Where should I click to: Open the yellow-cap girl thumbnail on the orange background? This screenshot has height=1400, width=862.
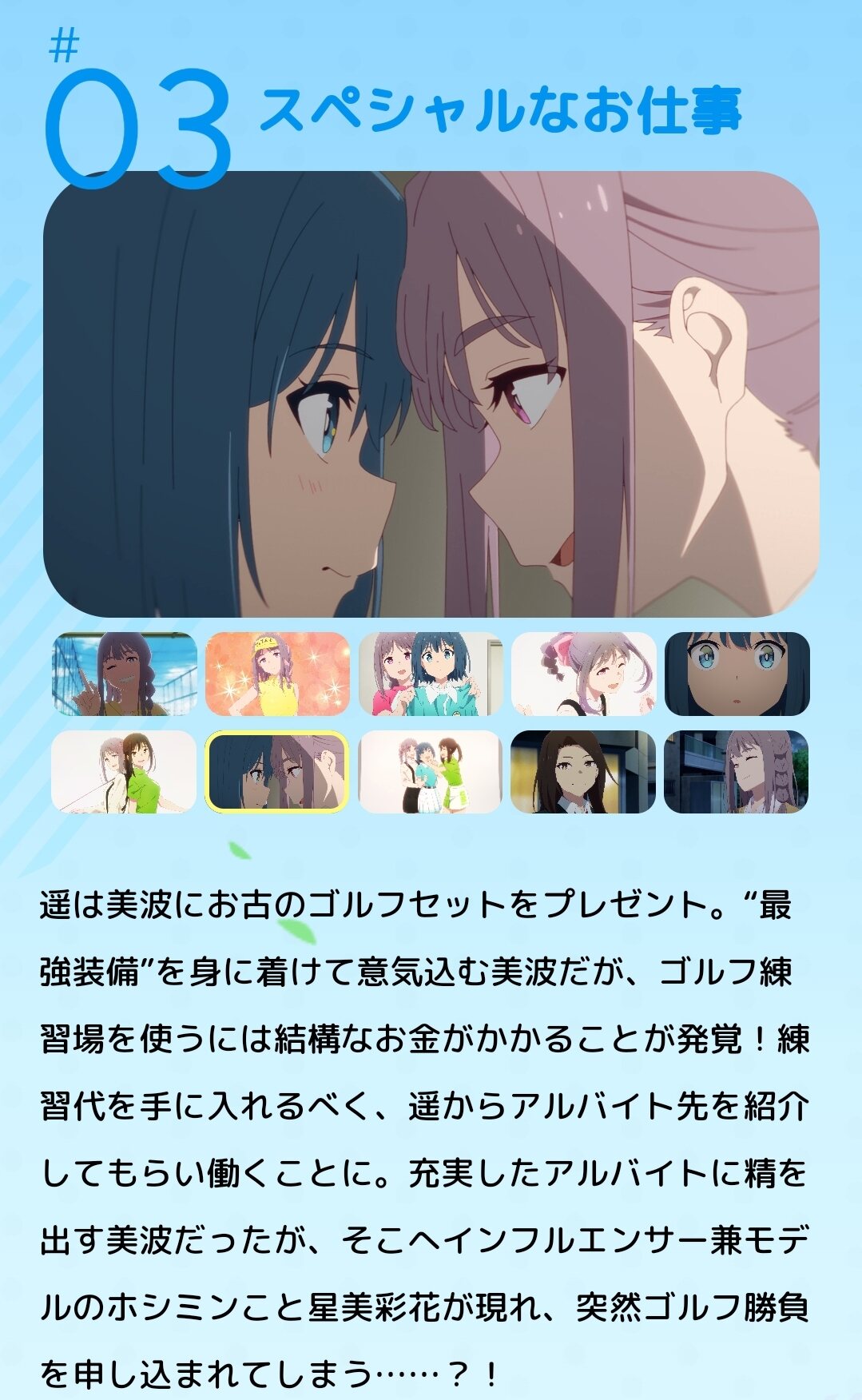tap(277, 674)
